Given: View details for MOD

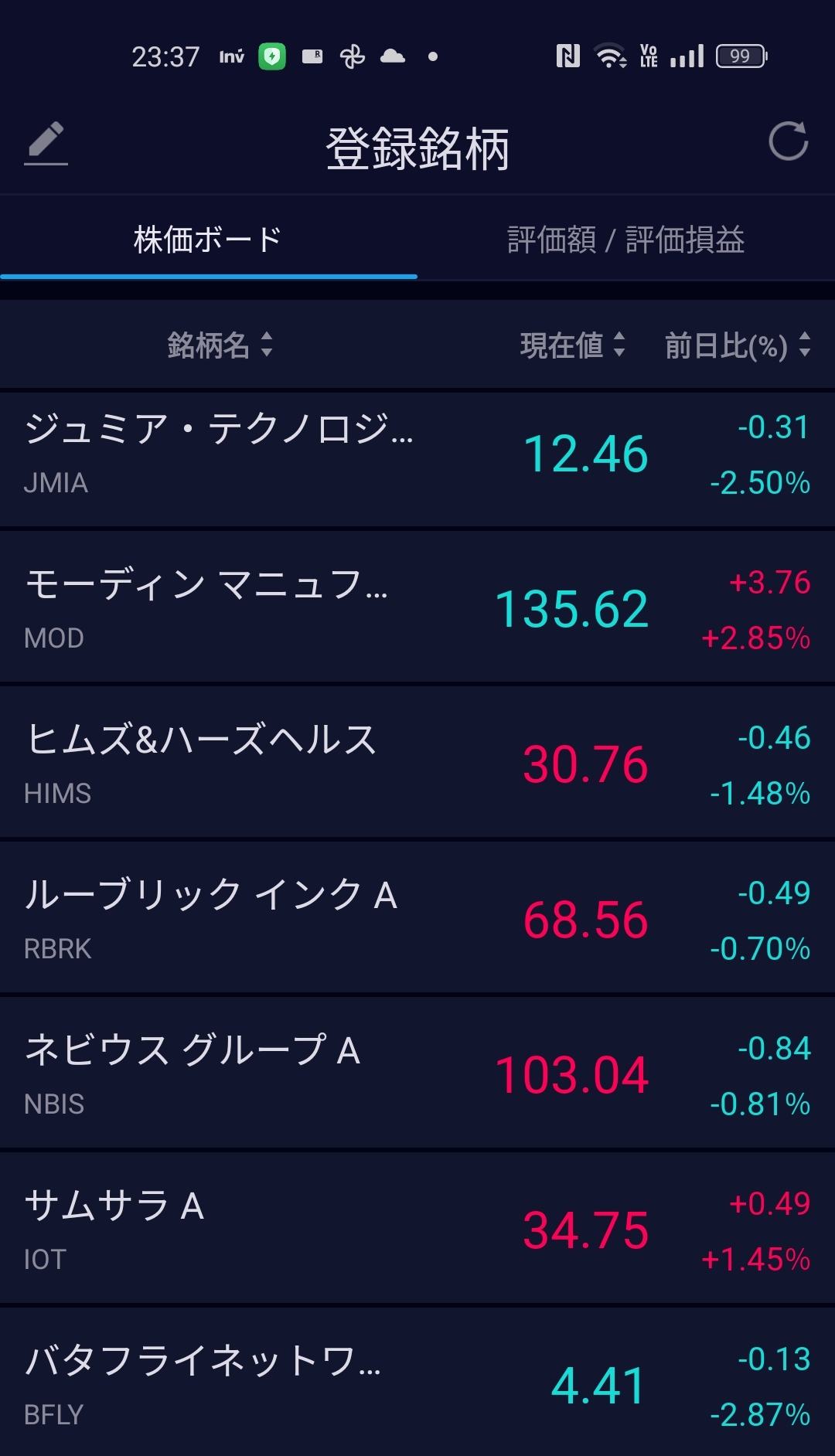Looking at the screenshot, I should point(417,609).
